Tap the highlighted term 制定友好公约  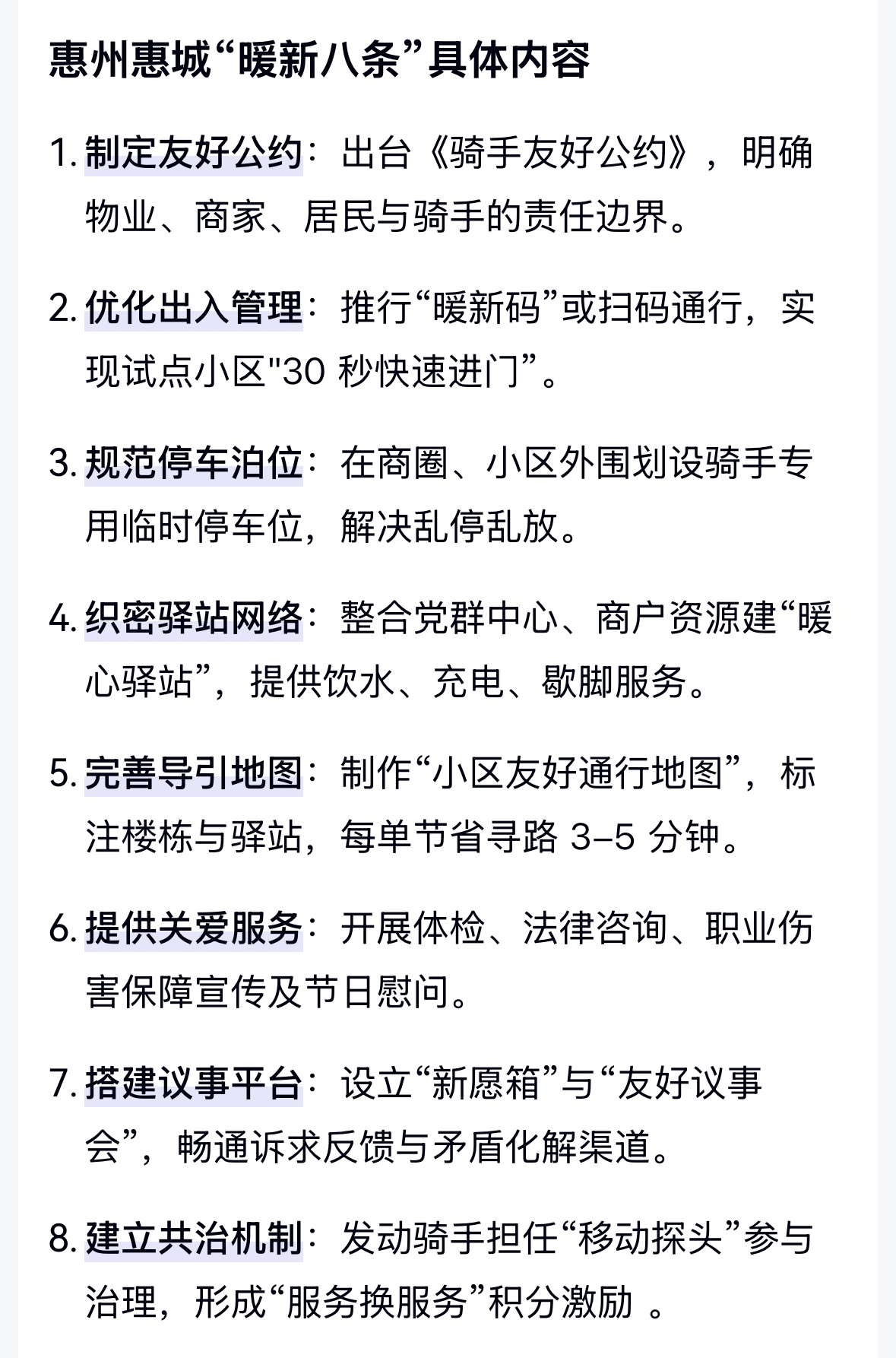[x=194, y=154]
